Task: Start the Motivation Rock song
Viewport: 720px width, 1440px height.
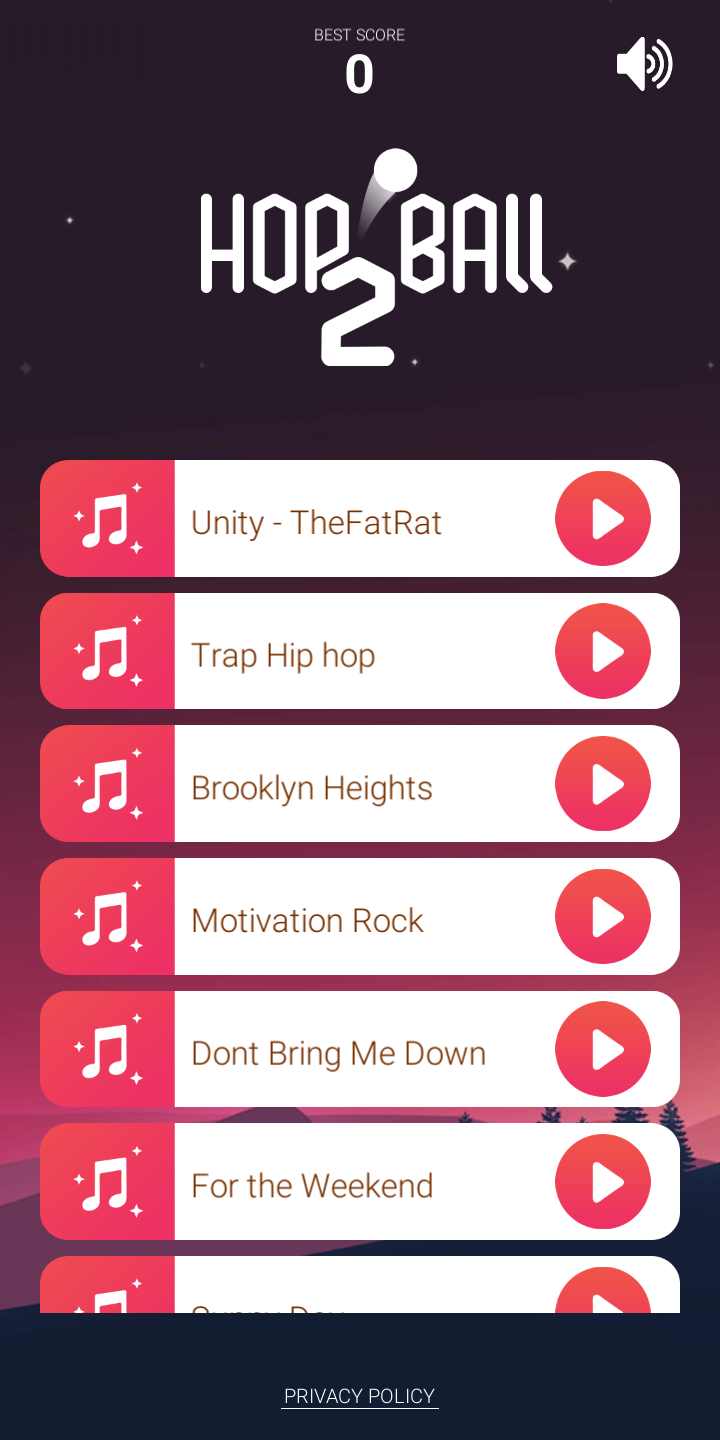Action: coord(603,917)
